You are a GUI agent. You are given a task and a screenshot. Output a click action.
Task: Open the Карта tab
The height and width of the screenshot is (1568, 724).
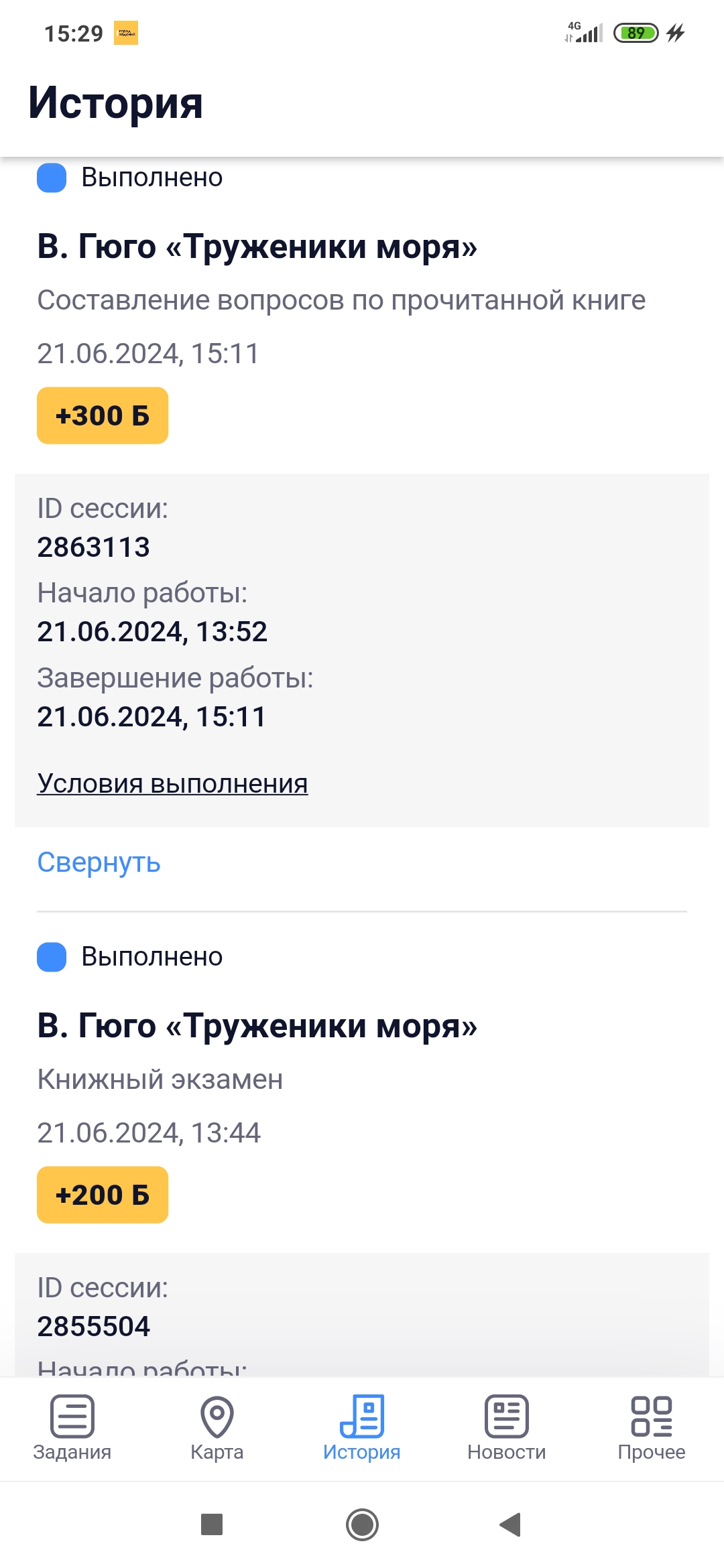point(217,1429)
